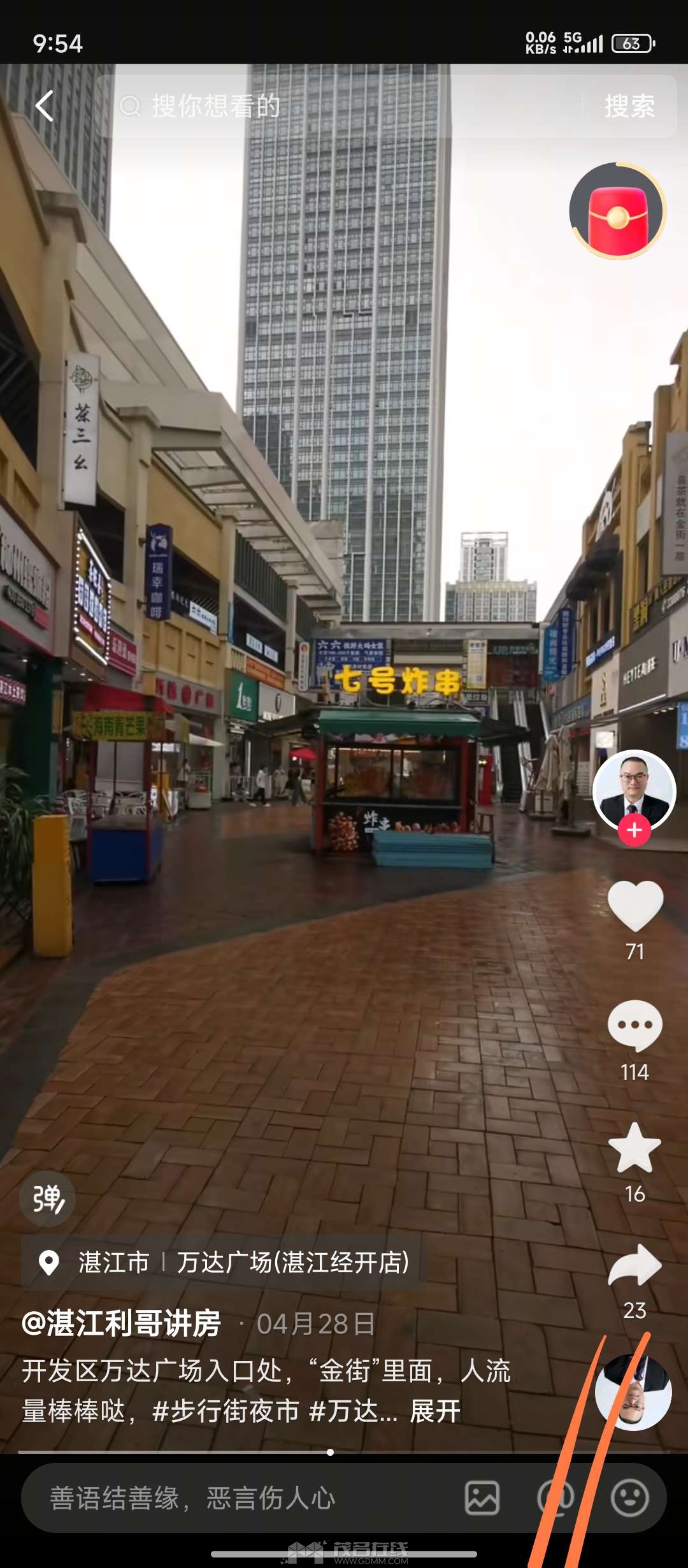The image size is (688, 1568).
Task: Share this video with the arrow icon
Action: click(x=634, y=1266)
